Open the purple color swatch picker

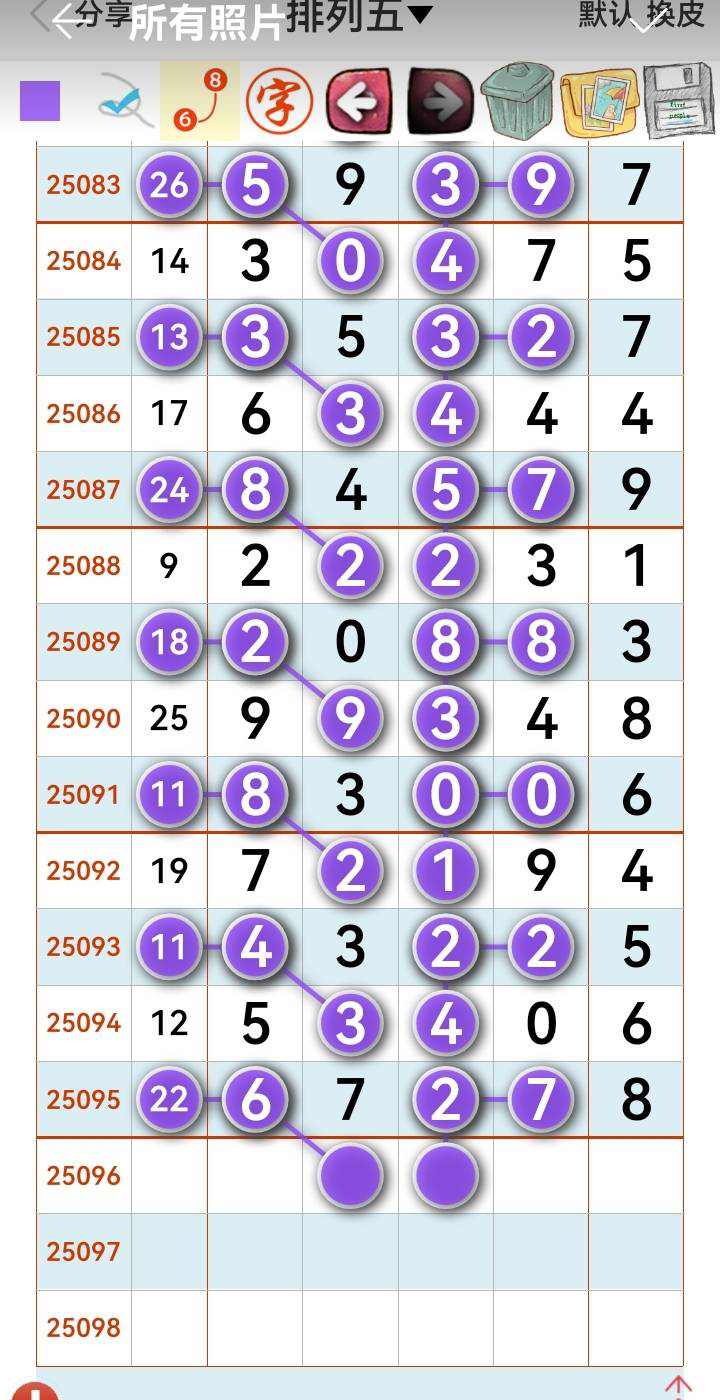(40, 101)
